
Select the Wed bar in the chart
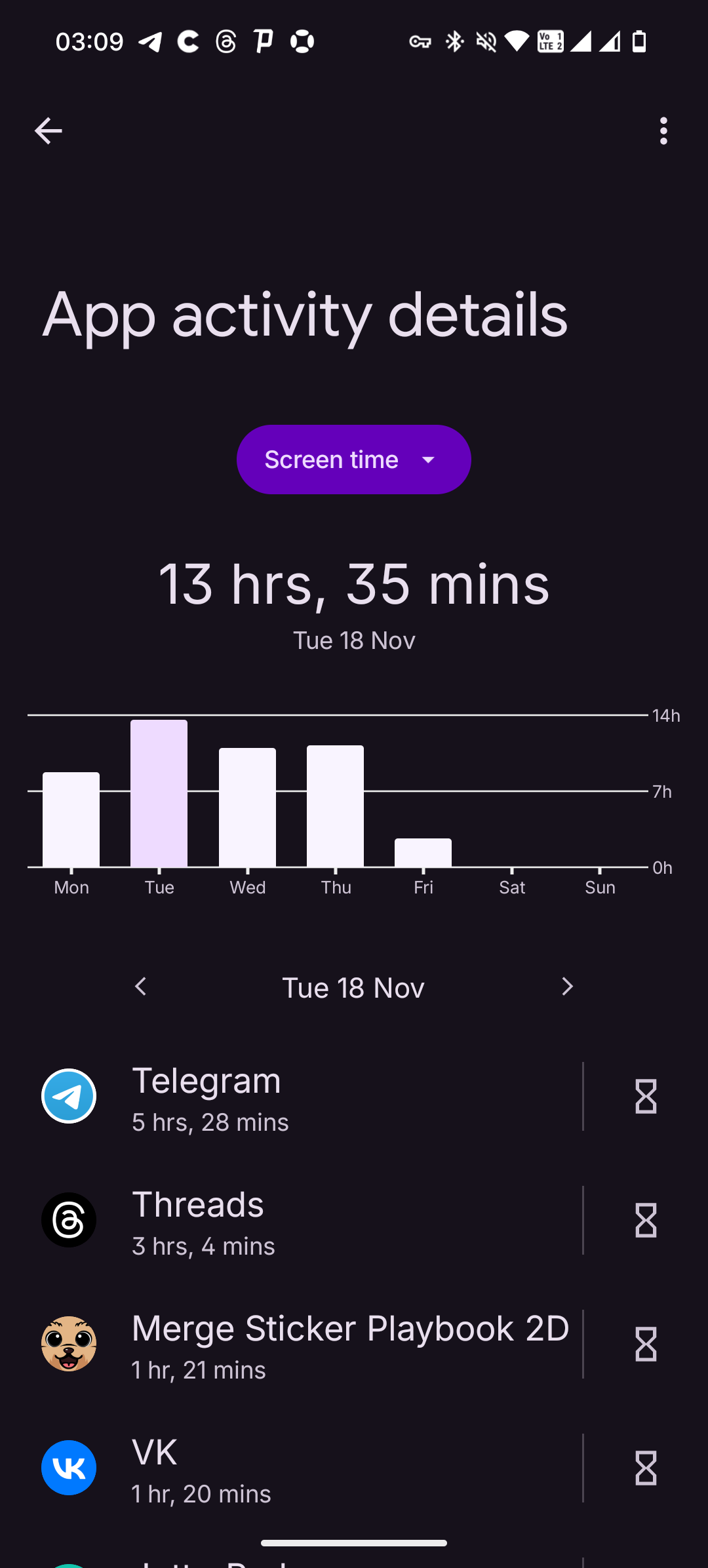[247, 808]
